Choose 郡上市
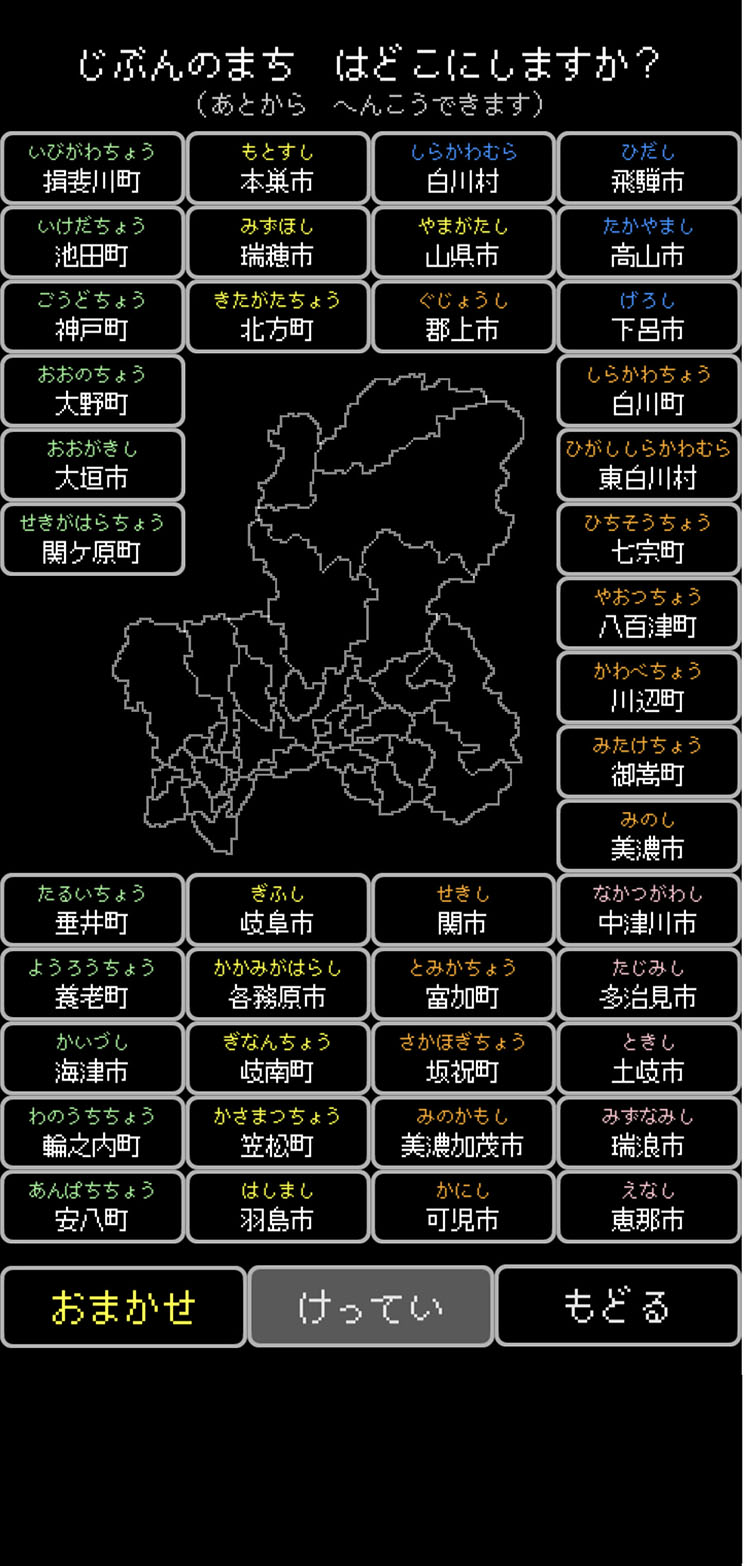The image size is (750, 1566). coord(463,316)
